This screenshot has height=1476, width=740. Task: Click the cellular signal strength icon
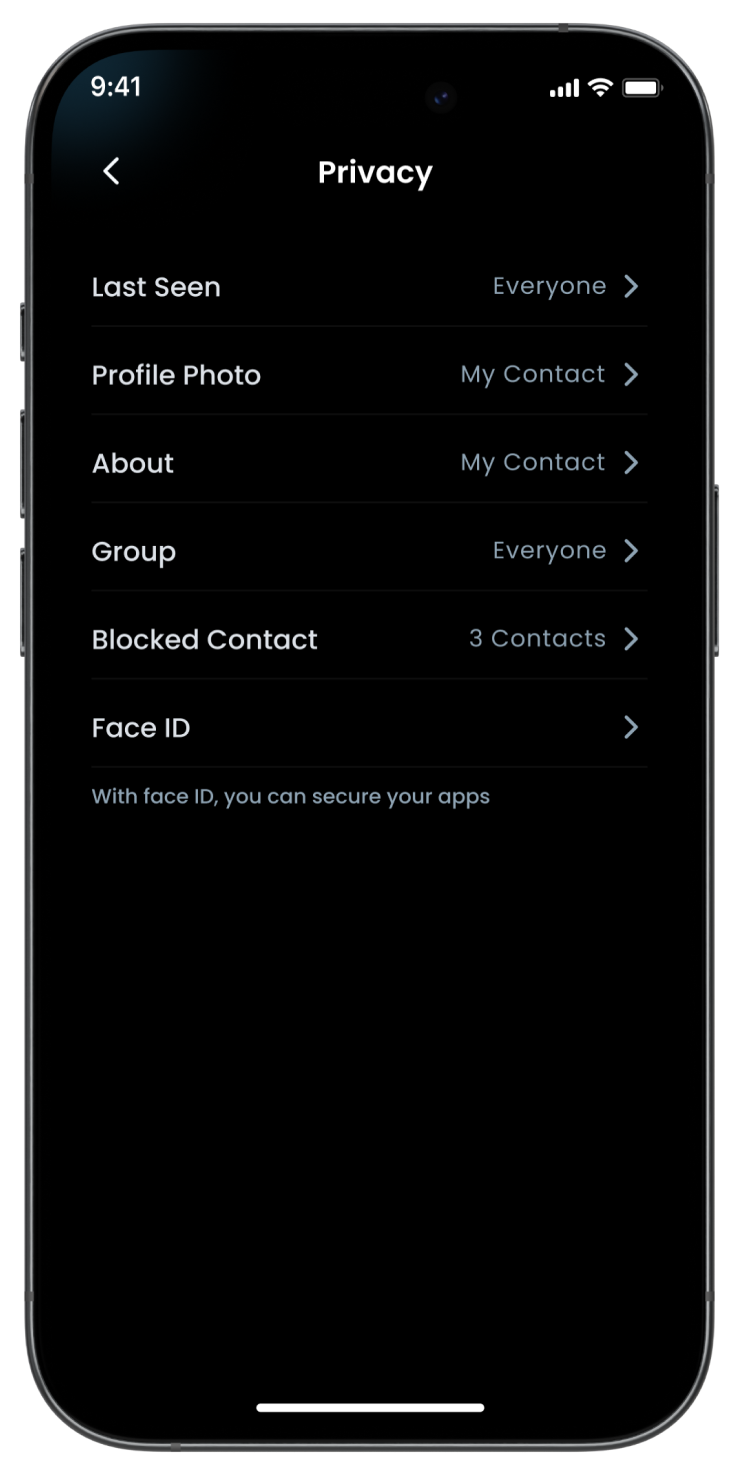point(563,88)
